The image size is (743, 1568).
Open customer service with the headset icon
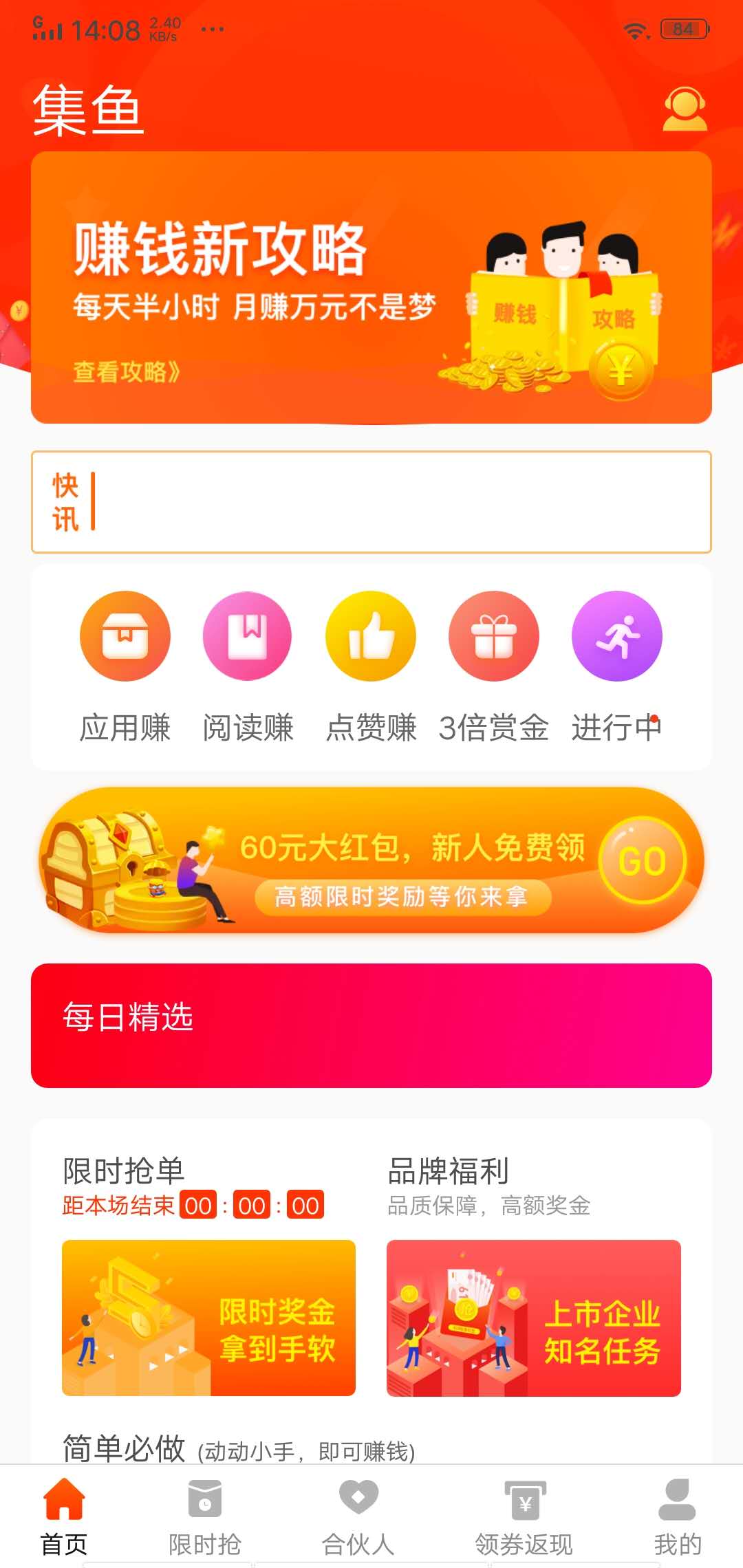click(x=684, y=109)
